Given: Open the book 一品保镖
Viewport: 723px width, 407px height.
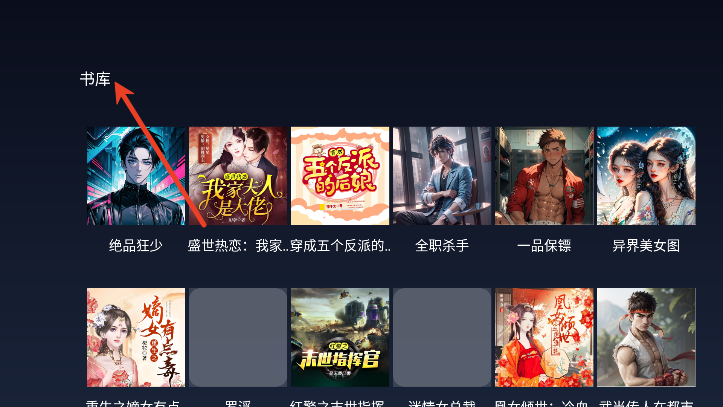Looking at the screenshot, I should pos(544,176).
